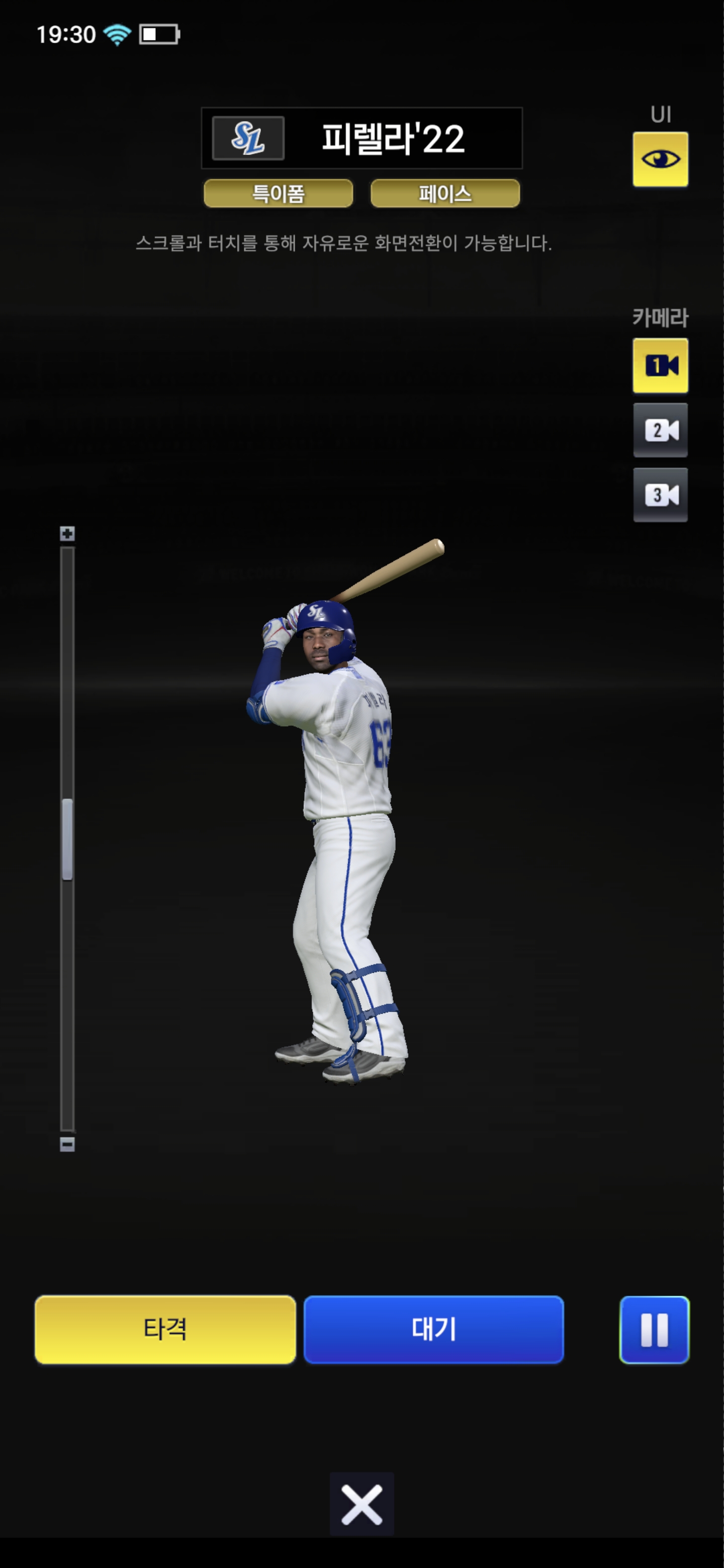Viewport: 724px width, 1568px height.
Task: Select the 대기 stance animation
Action: coord(433,1329)
